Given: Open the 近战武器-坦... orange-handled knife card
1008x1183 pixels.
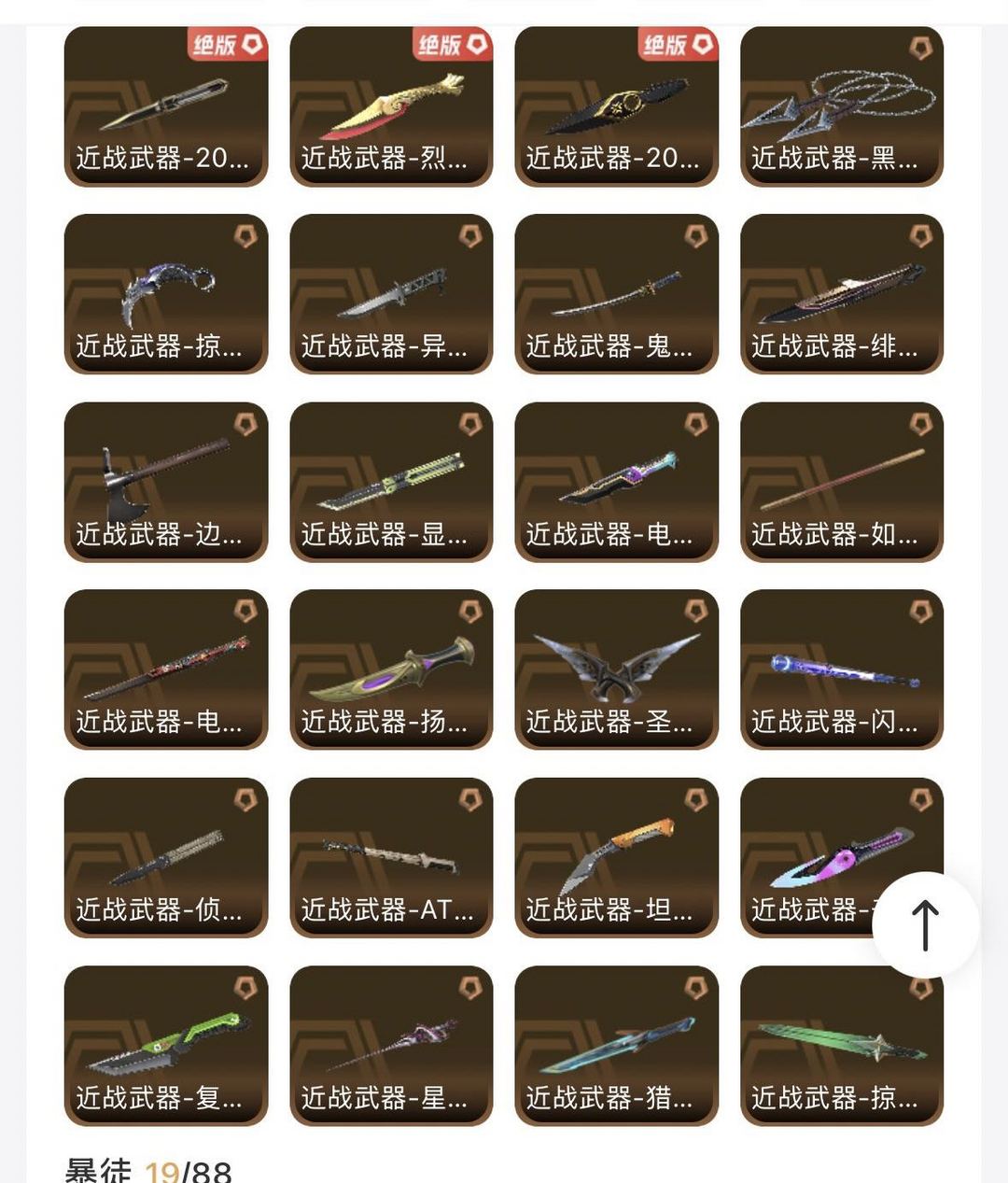Looking at the screenshot, I should 616,857.
